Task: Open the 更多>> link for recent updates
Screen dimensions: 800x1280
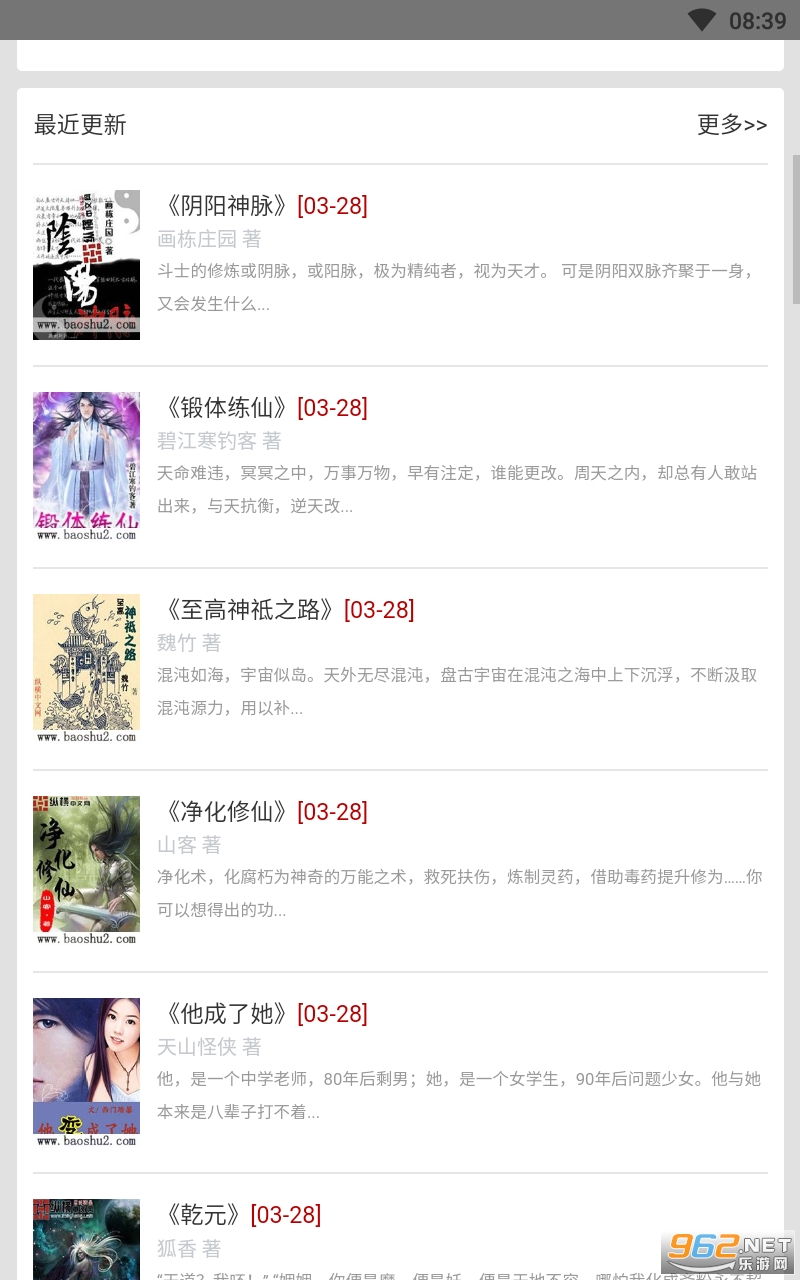Action: (732, 125)
